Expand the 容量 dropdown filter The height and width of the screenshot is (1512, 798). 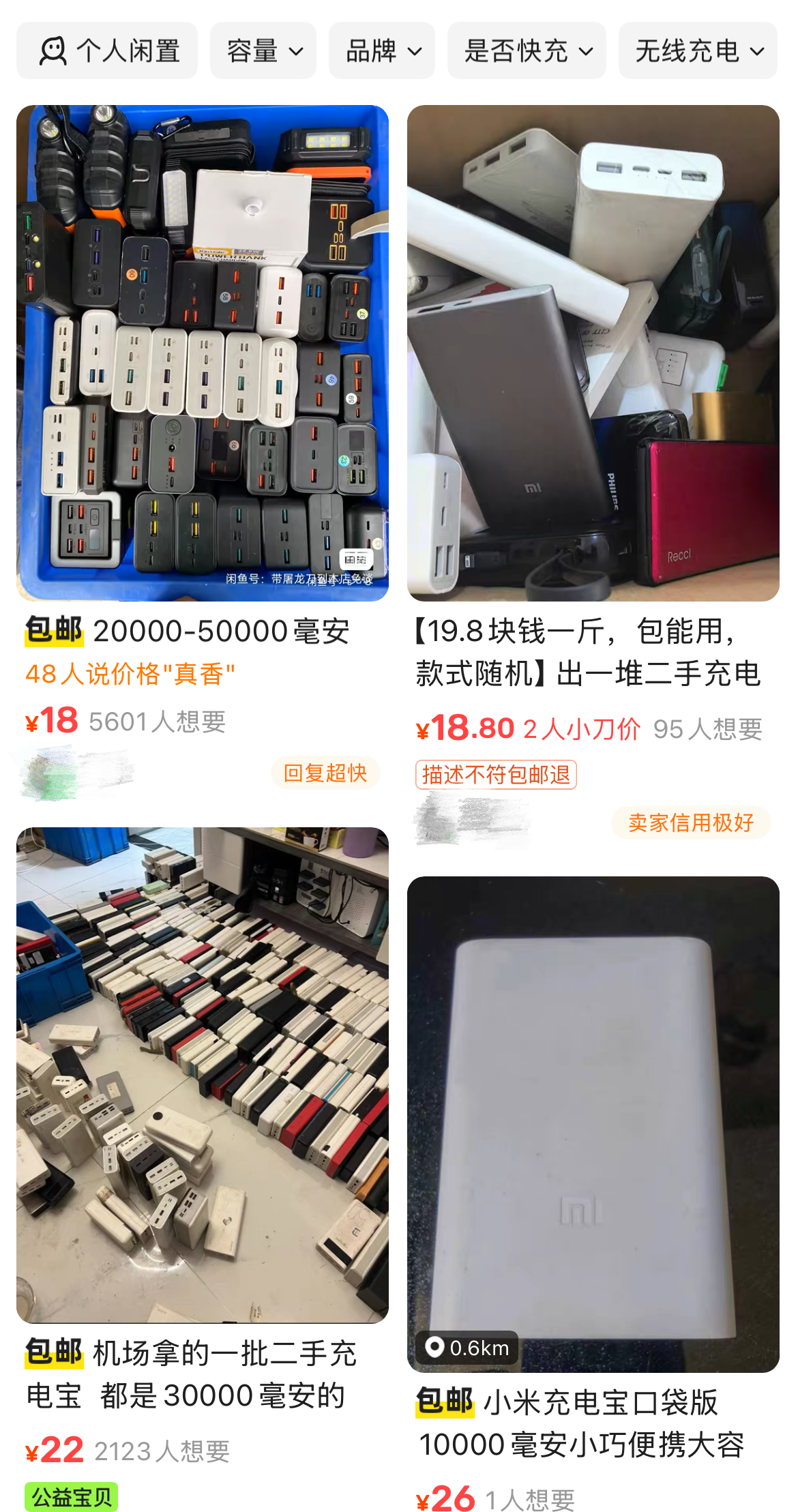pyautogui.click(x=263, y=50)
